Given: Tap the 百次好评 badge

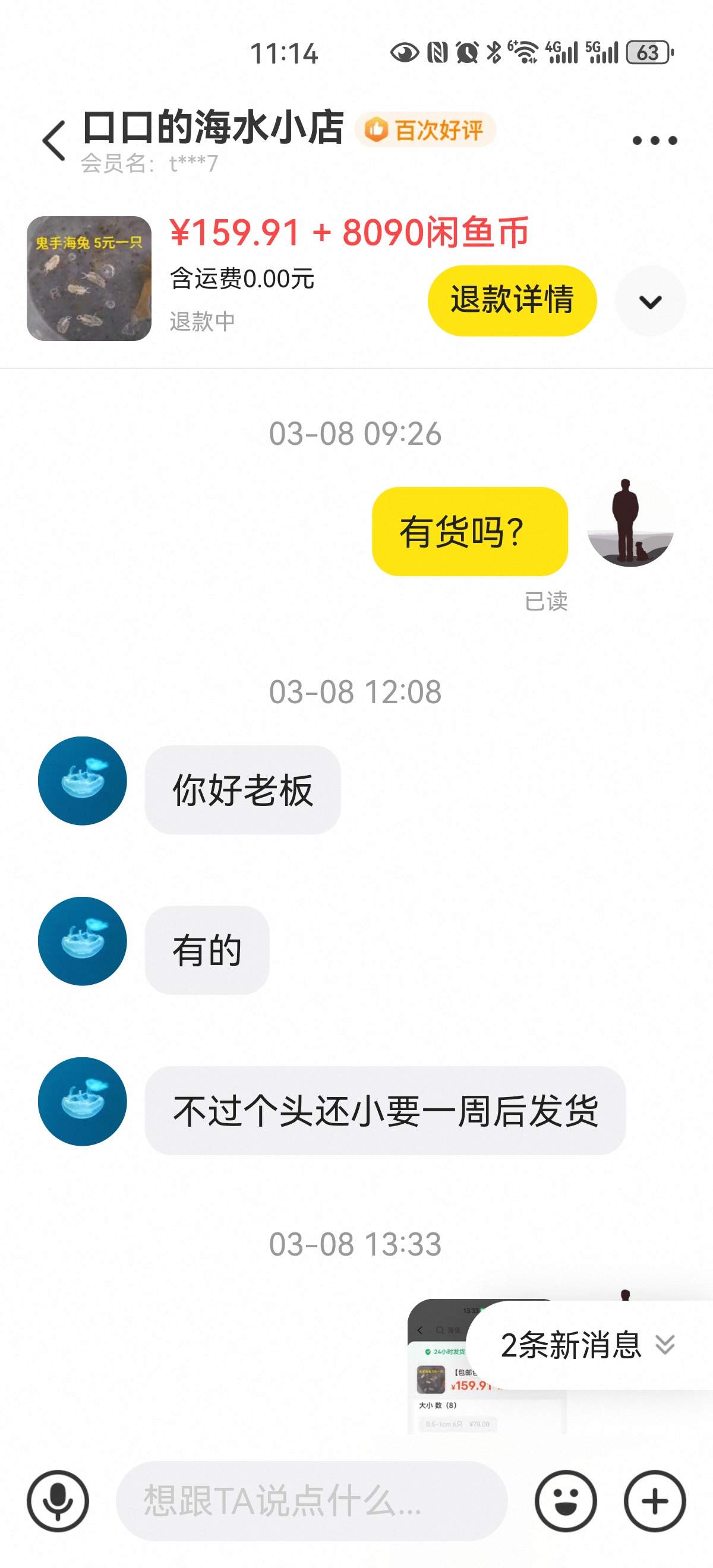Looking at the screenshot, I should tap(425, 129).
